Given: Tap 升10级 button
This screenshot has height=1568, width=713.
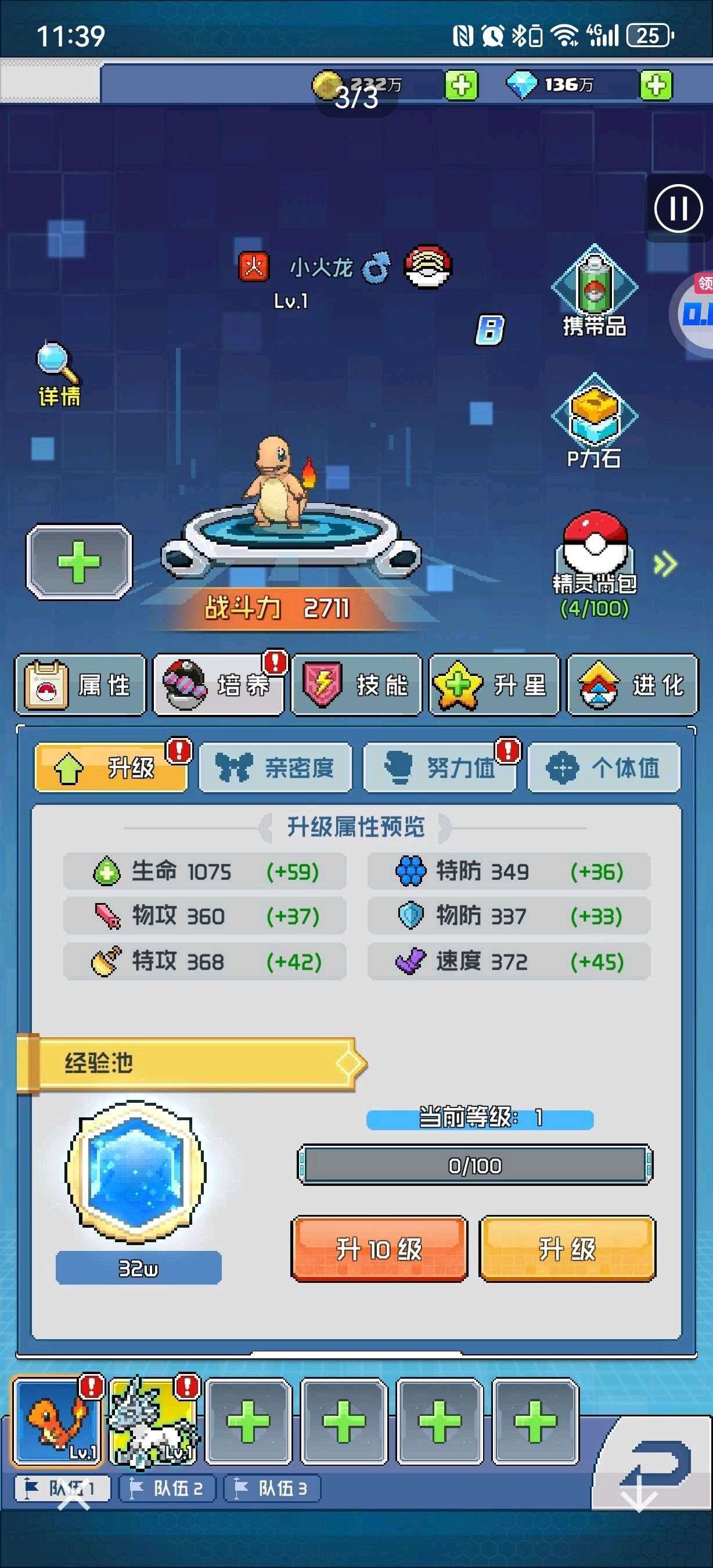Looking at the screenshot, I should [x=379, y=1250].
